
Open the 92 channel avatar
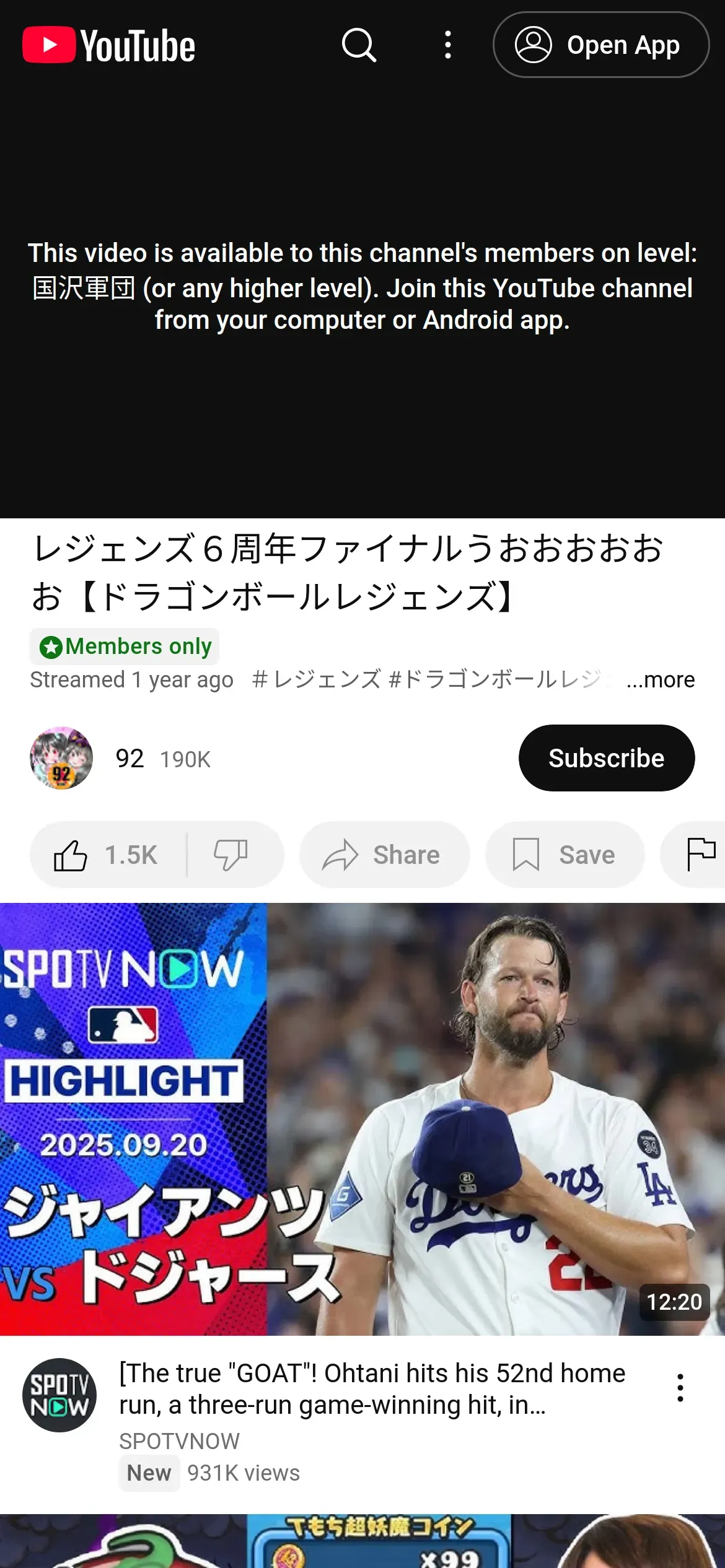[x=61, y=758]
